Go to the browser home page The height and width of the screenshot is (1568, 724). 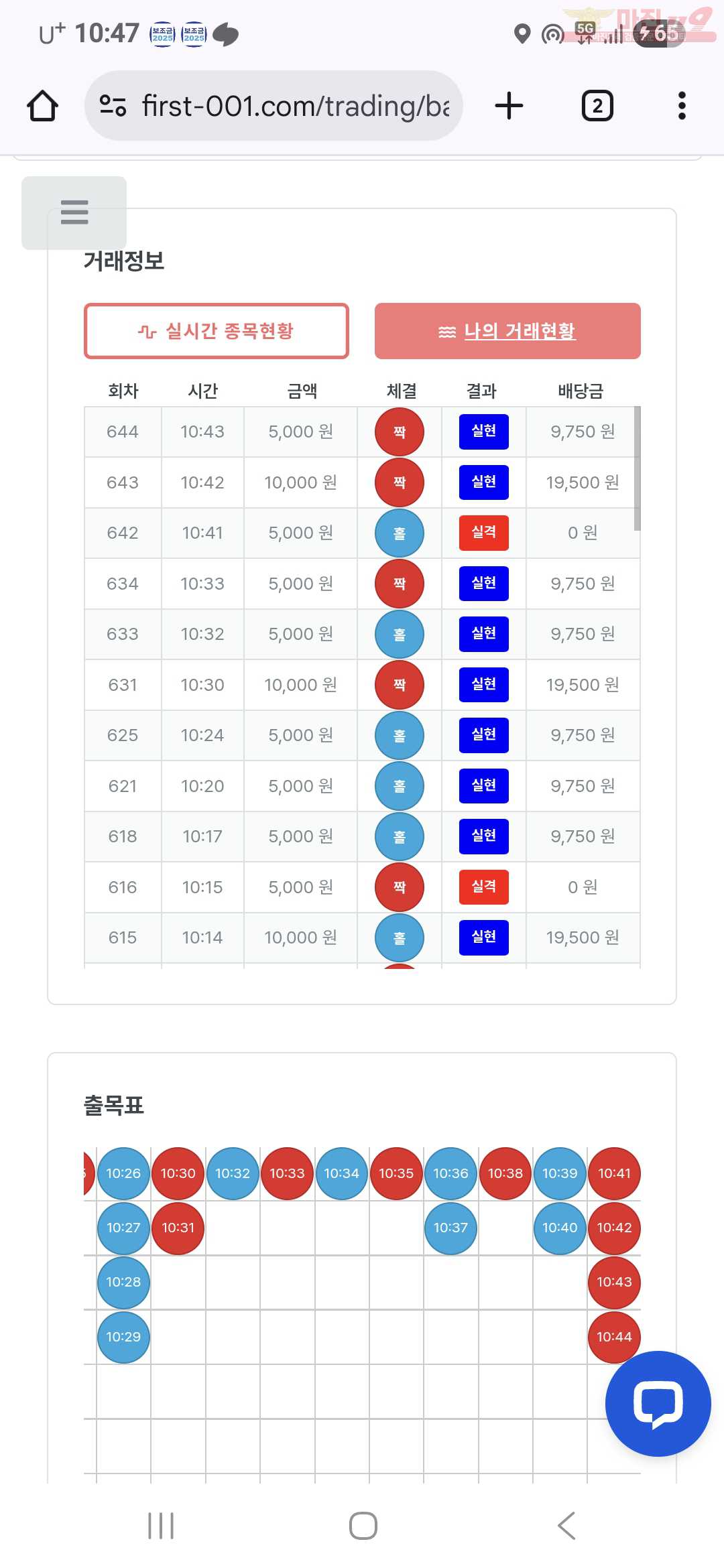(x=42, y=106)
